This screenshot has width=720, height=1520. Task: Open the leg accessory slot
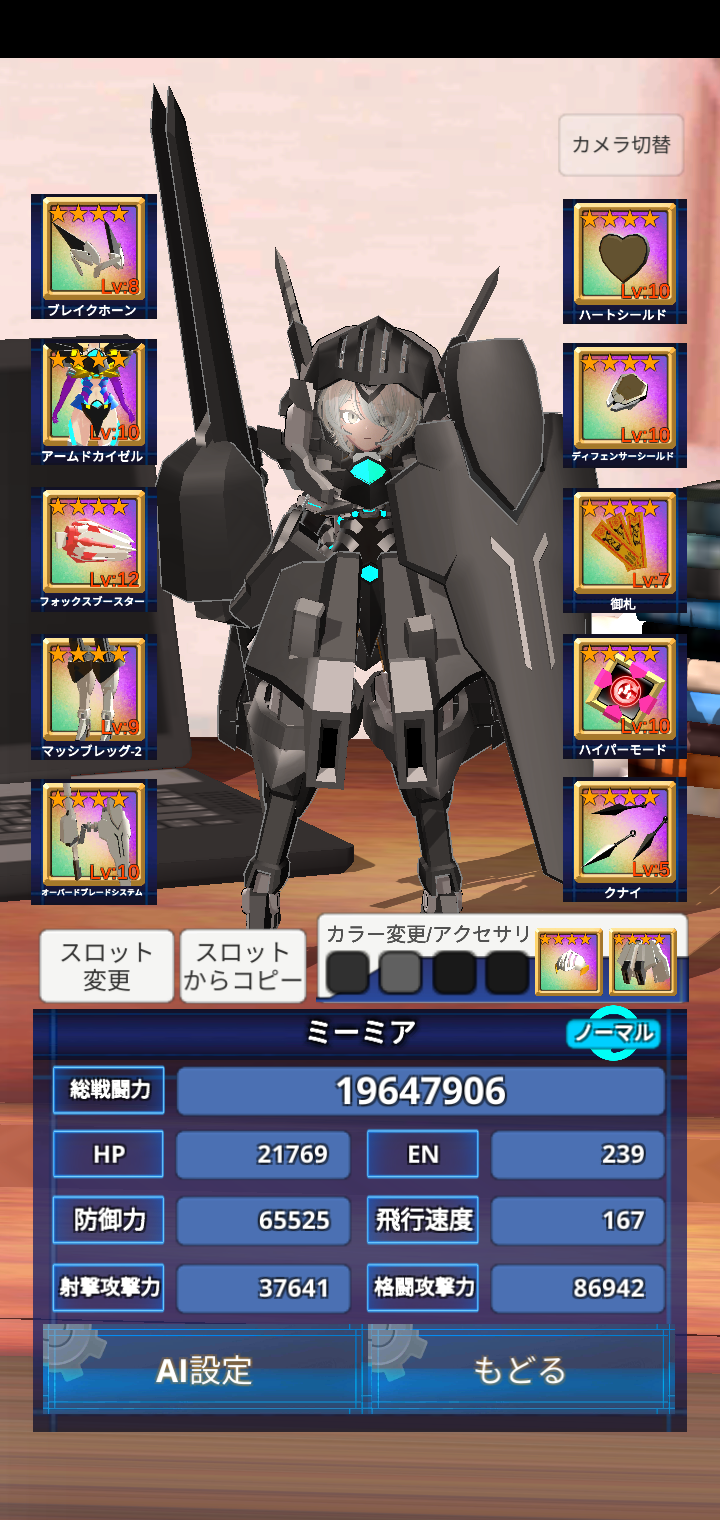tap(643, 962)
